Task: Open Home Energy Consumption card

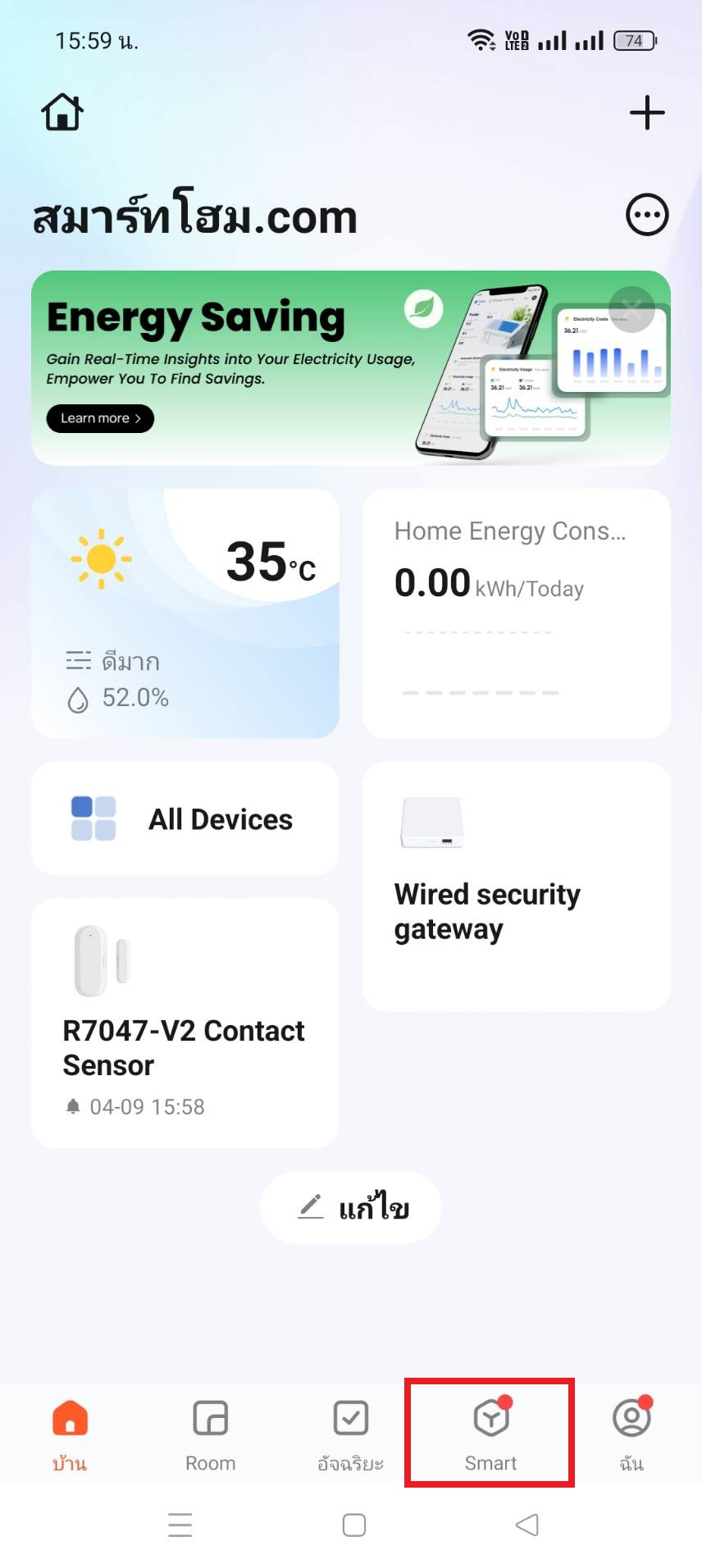Action: [516, 613]
